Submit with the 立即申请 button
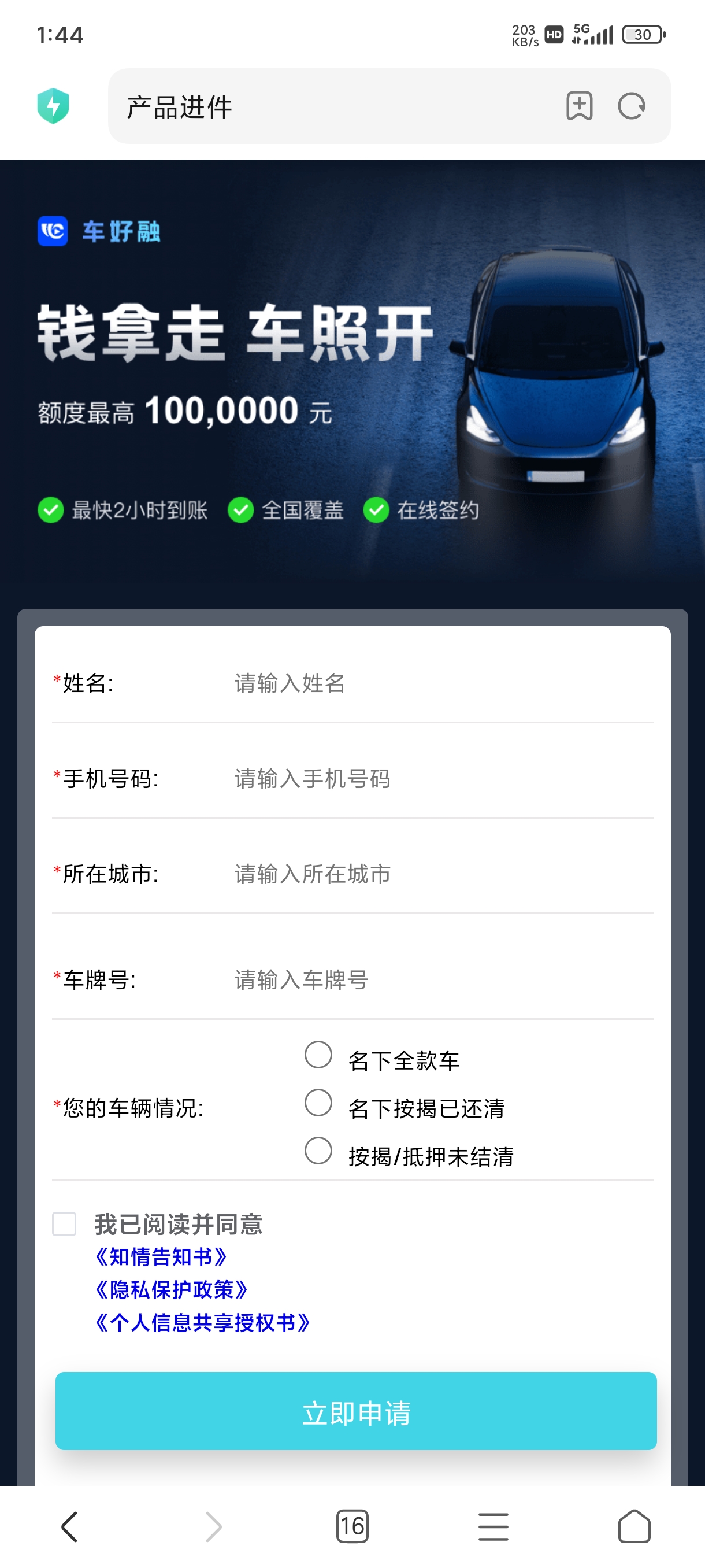The image size is (705, 1568). click(356, 1411)
